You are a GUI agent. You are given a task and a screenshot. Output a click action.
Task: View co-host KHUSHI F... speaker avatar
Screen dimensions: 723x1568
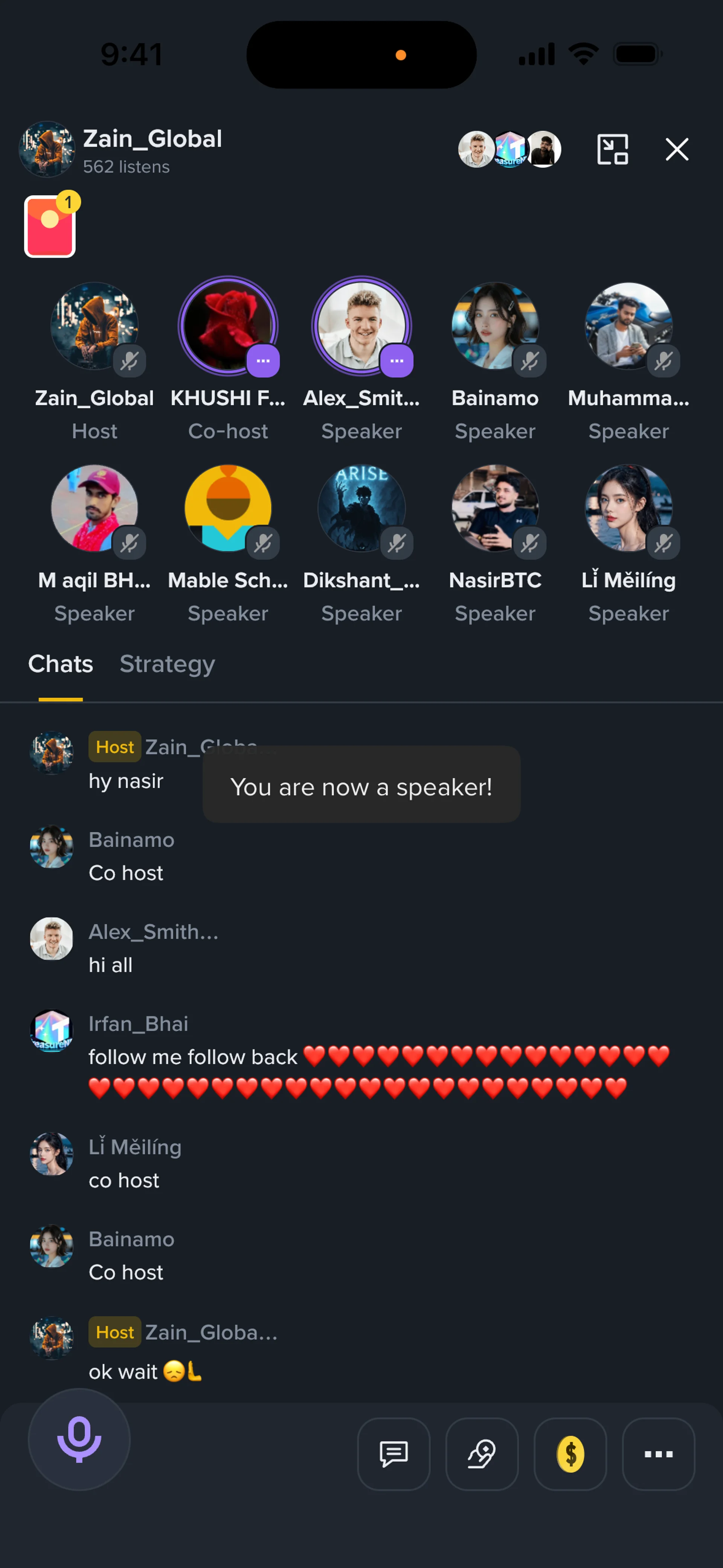click(x=227, y=326)
